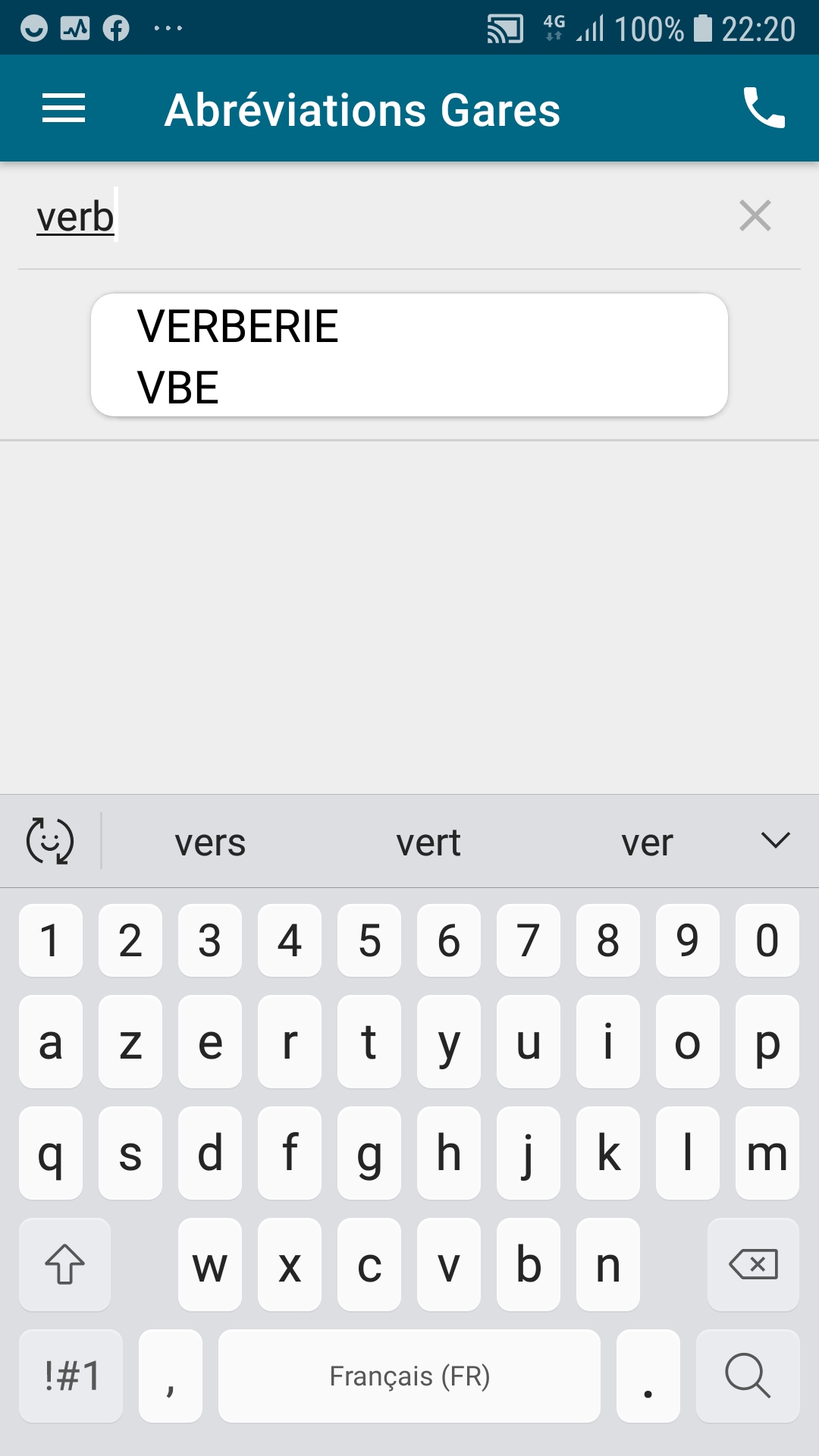Choose the keyboard suggestion vers
819x1456 pixels.
click(210, 843)
